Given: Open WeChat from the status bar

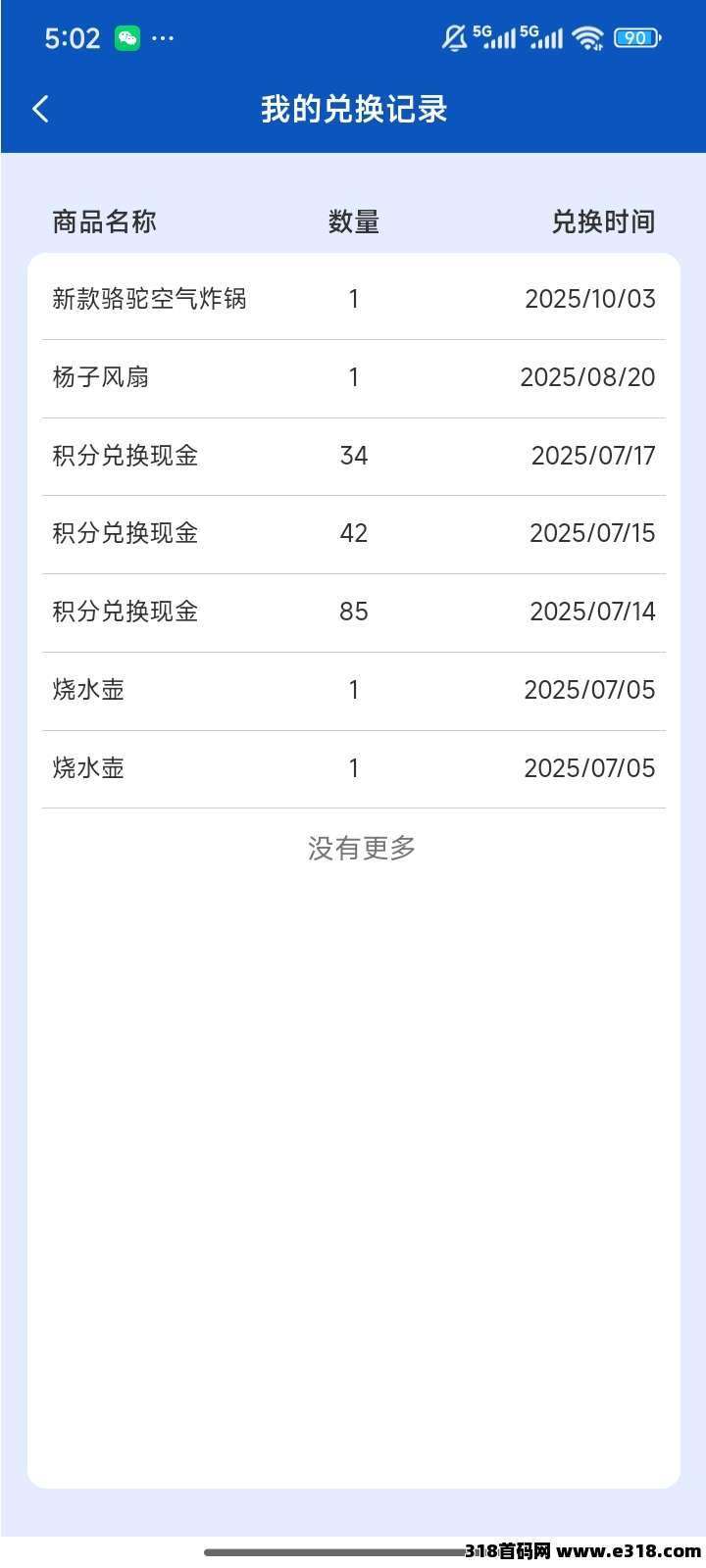Looking at the screenshot, I should point(126,38).
